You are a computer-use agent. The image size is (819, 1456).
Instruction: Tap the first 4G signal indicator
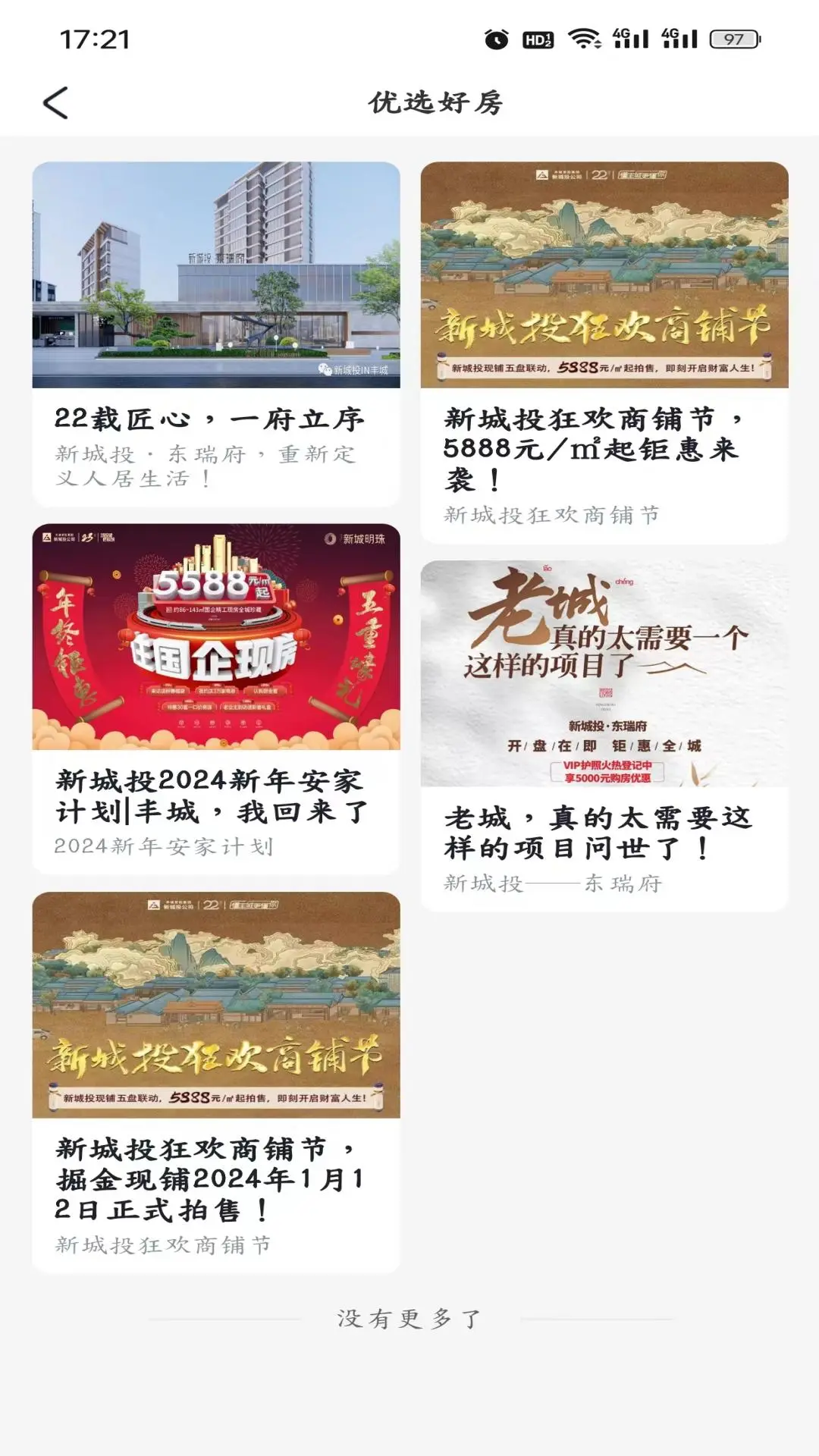(629, 42)
